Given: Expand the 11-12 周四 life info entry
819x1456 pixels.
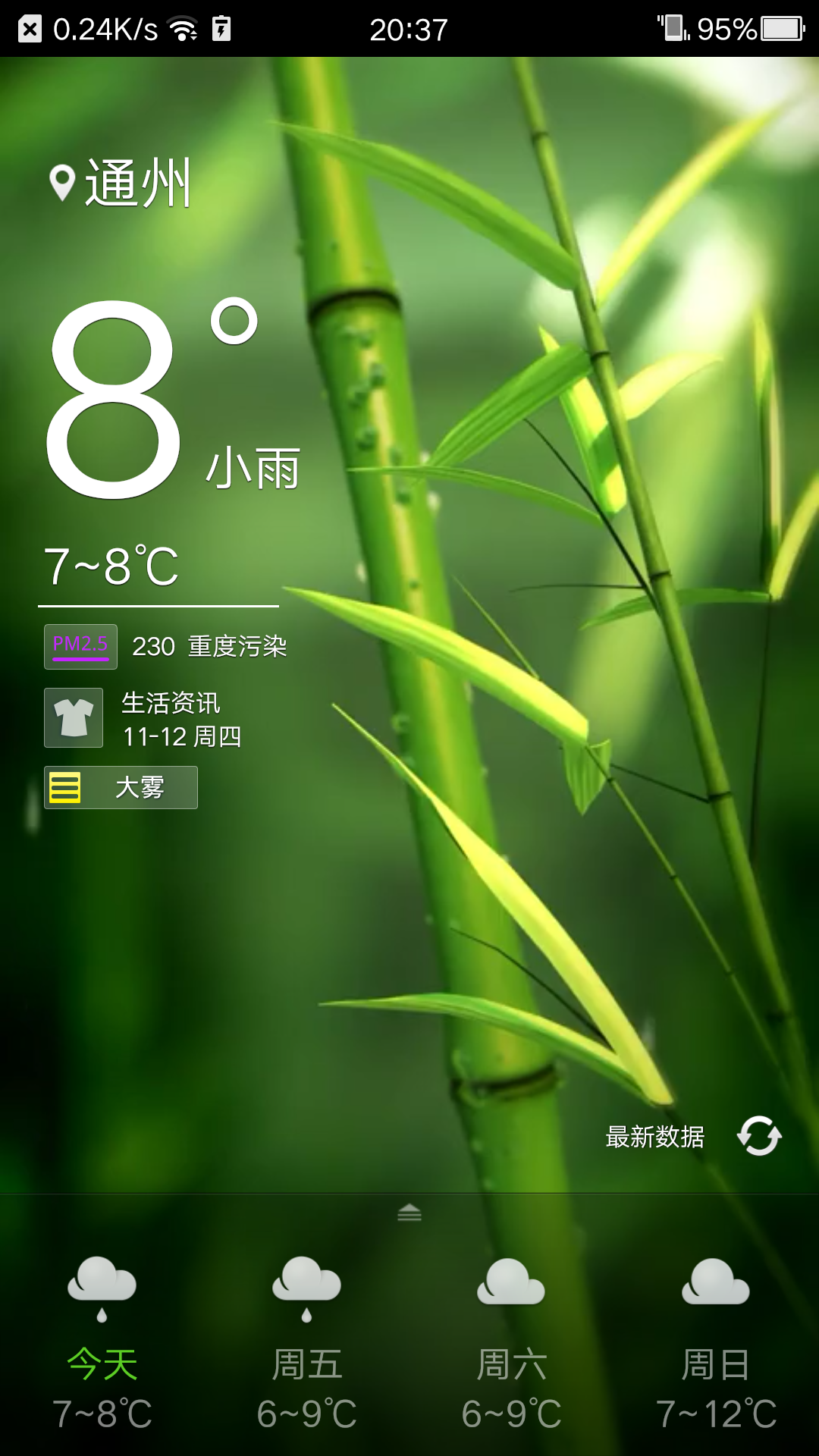Looking at the screenshot, I should [x=180, y=737].
